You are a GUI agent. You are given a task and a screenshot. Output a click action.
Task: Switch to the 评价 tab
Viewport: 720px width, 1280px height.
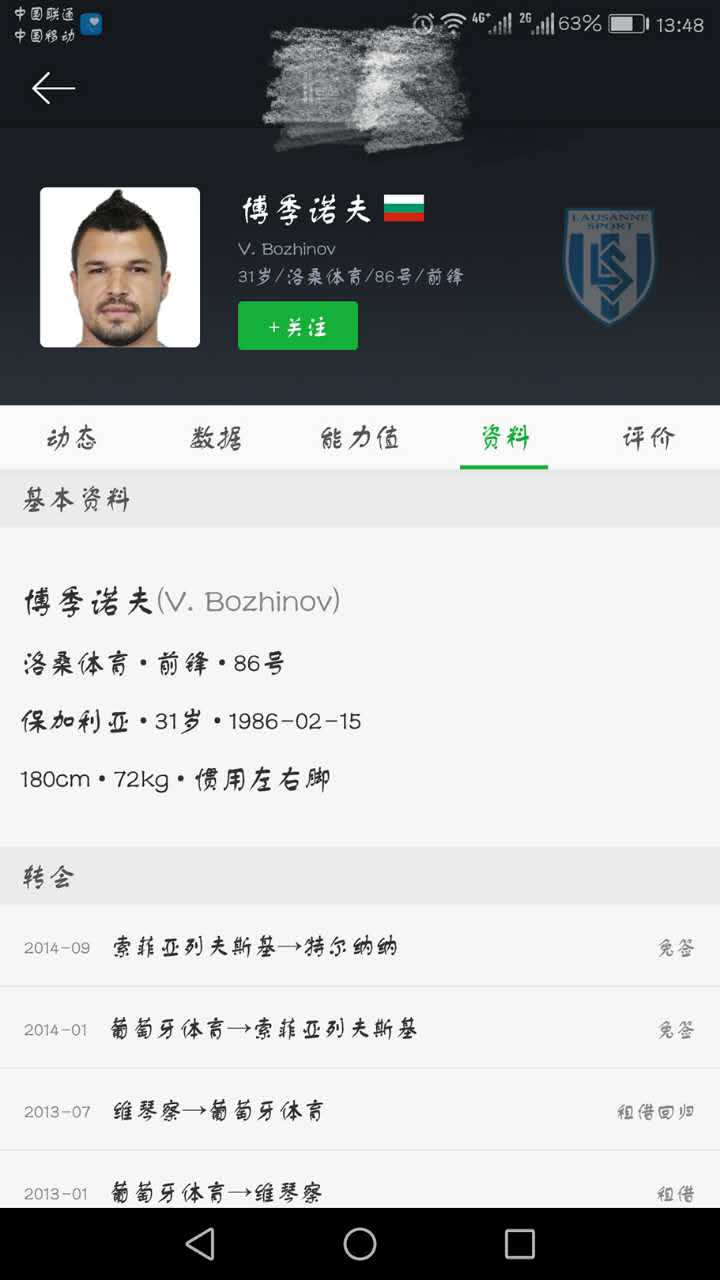click(x=648, y=438)
